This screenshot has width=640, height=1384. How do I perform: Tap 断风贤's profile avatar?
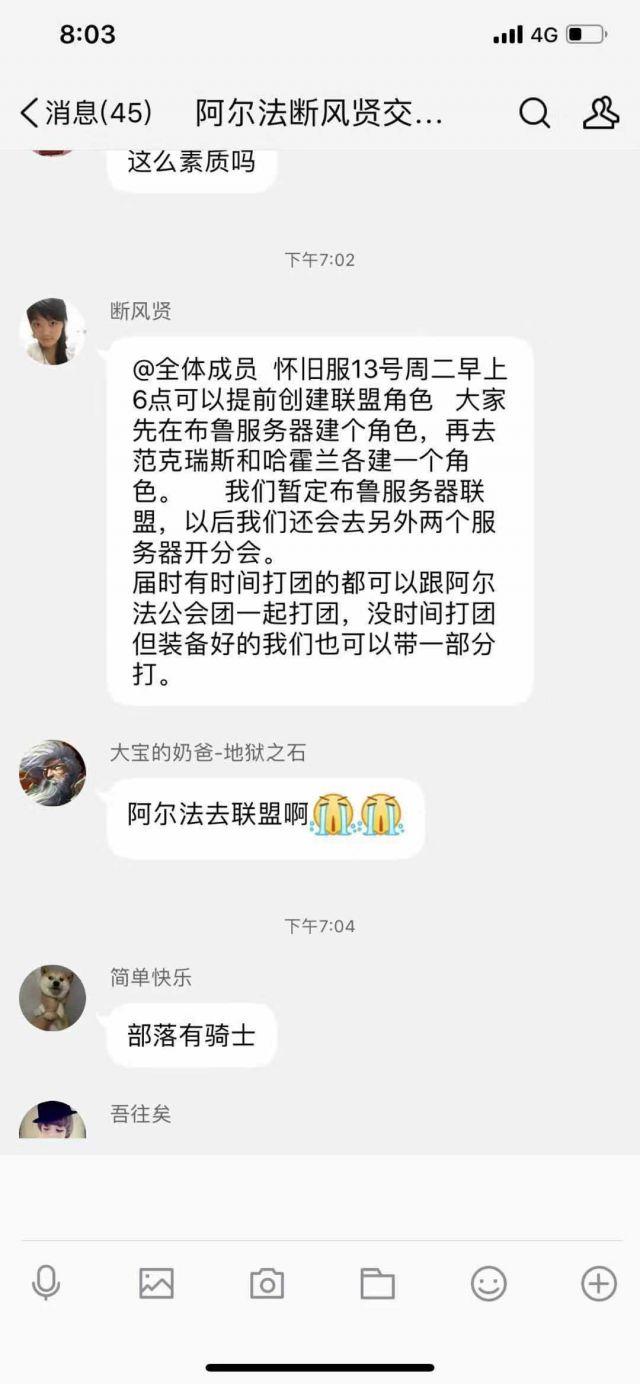point(52,331)
